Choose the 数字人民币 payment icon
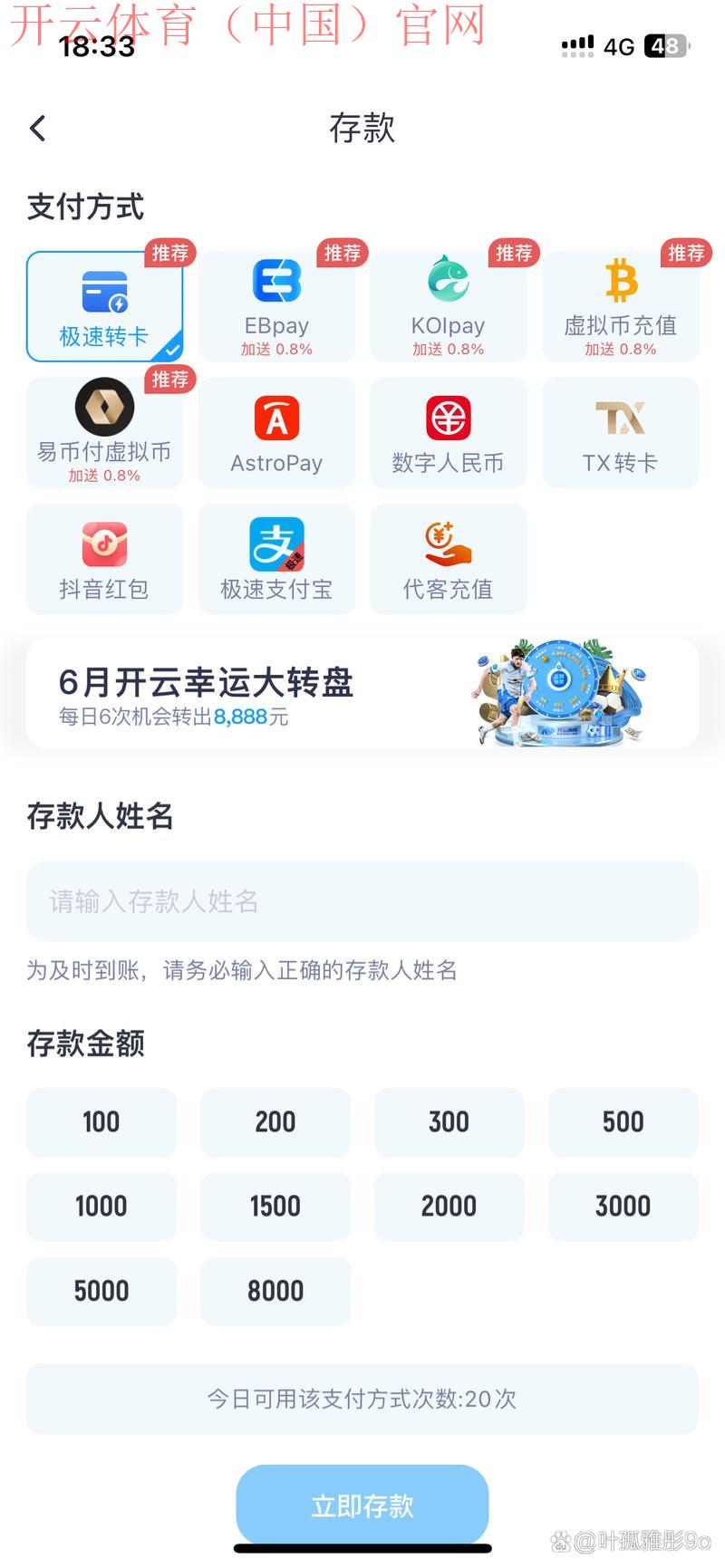725x1568 pixels. pyautogui.click(x=449, y=418)
